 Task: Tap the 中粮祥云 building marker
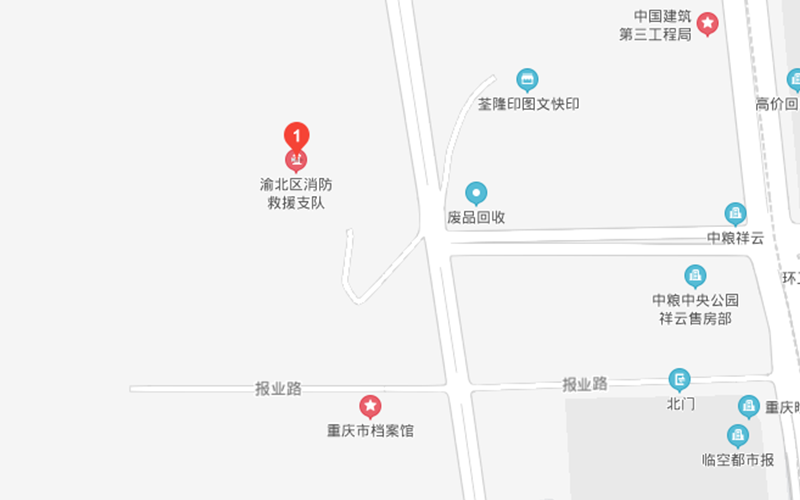click(x=735, y=213)
